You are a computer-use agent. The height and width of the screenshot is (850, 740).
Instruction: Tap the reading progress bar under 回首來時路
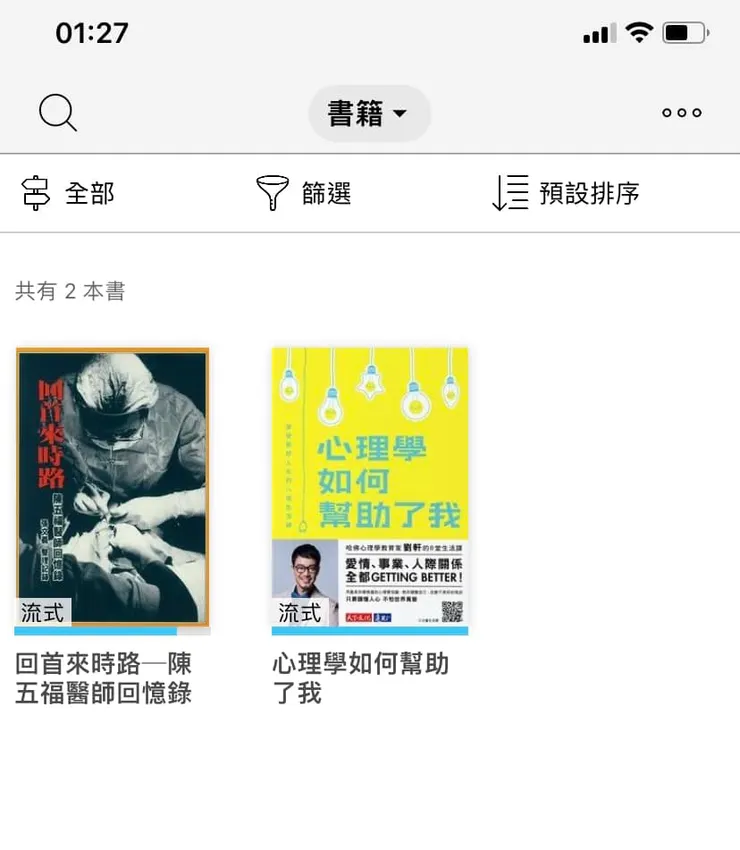click(x=112, y=630)
